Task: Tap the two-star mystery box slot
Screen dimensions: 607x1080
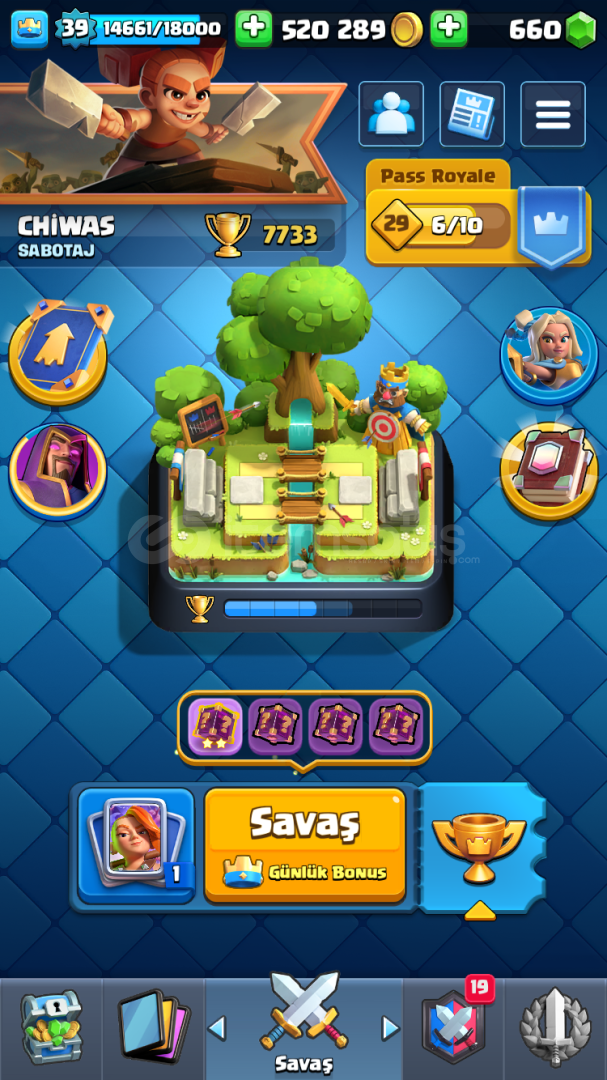Action: pos(215,727)
